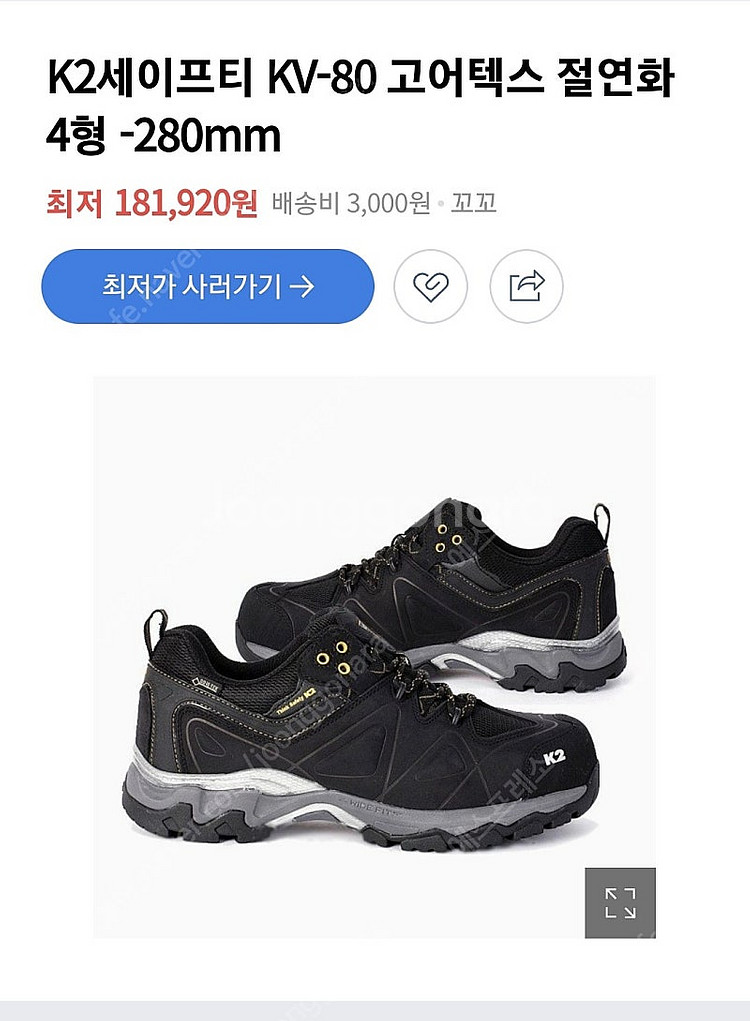Add this product to the wishlist with the heart icon

pos(430,287)
